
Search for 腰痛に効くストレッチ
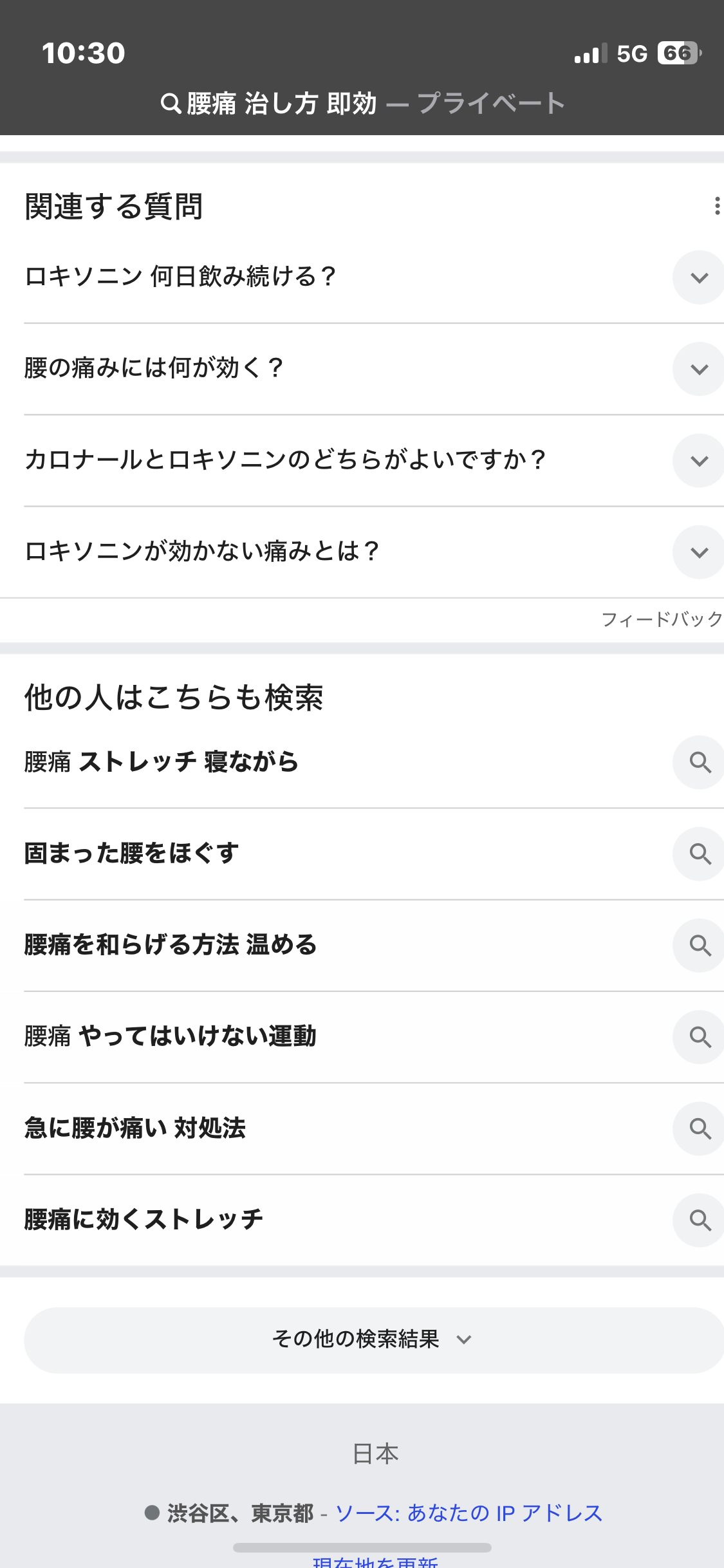tap(374, 1220)
